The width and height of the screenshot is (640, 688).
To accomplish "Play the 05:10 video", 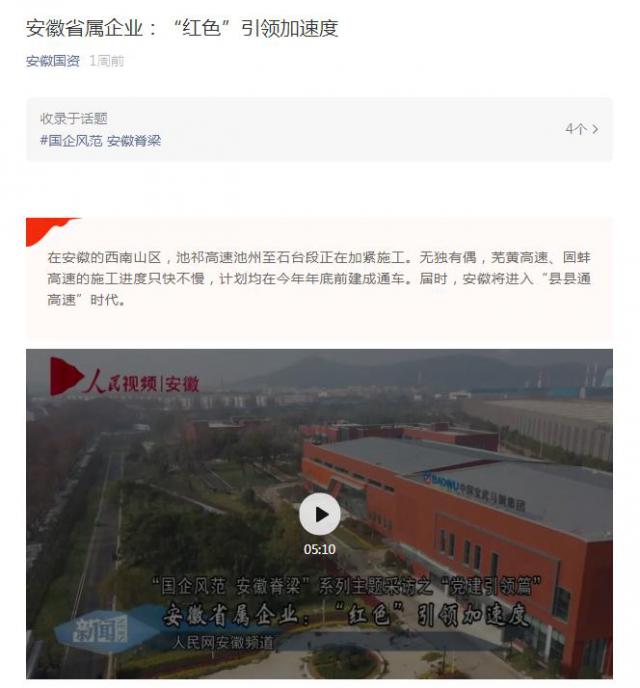I will pyautogui.click(x=320, y=514).
